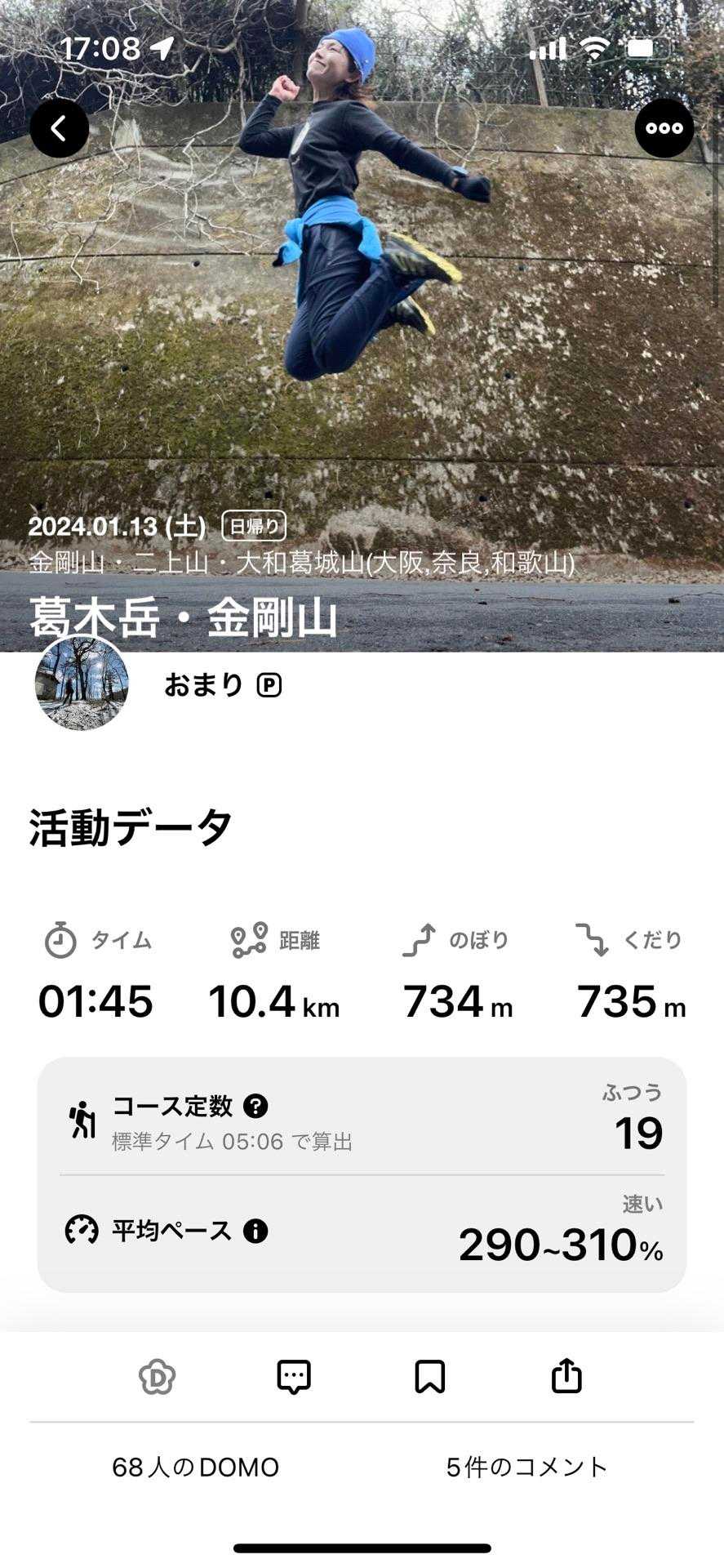Open おまり's profile picture
The width and height of the screenshot is (724, 1568).
coord(82,683)
